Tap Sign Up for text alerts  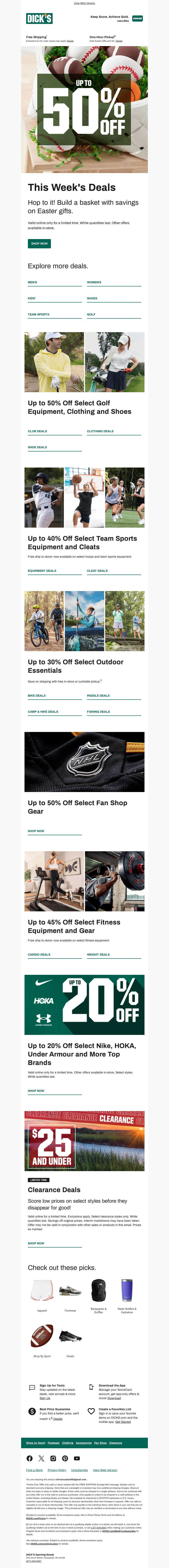[x=45, y=1398]
